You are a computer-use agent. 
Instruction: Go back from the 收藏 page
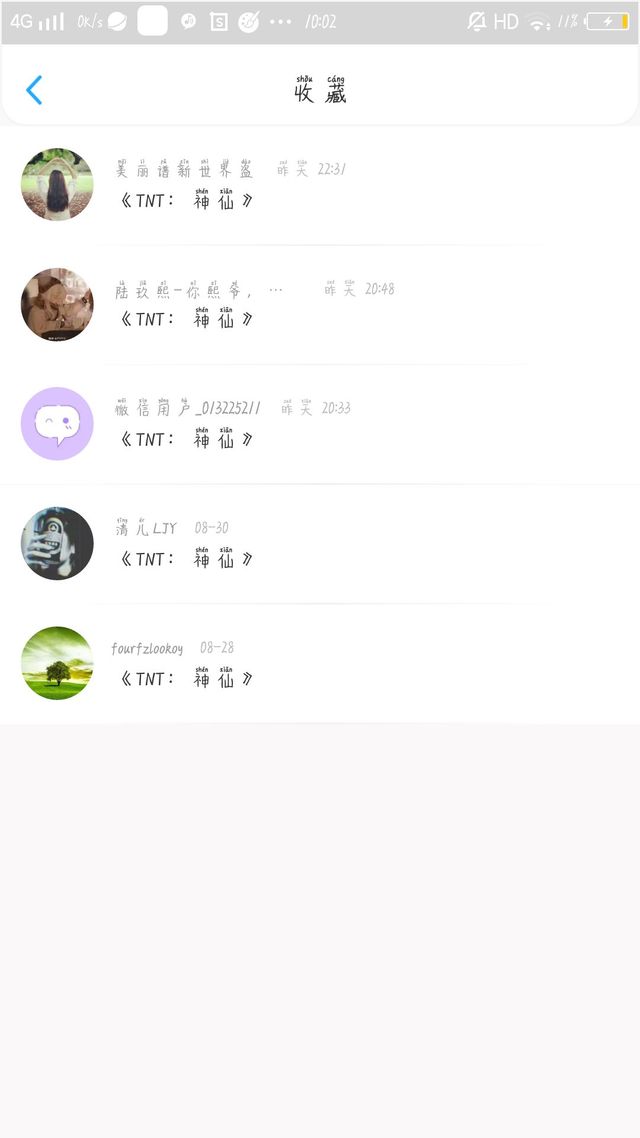[34, 90]
